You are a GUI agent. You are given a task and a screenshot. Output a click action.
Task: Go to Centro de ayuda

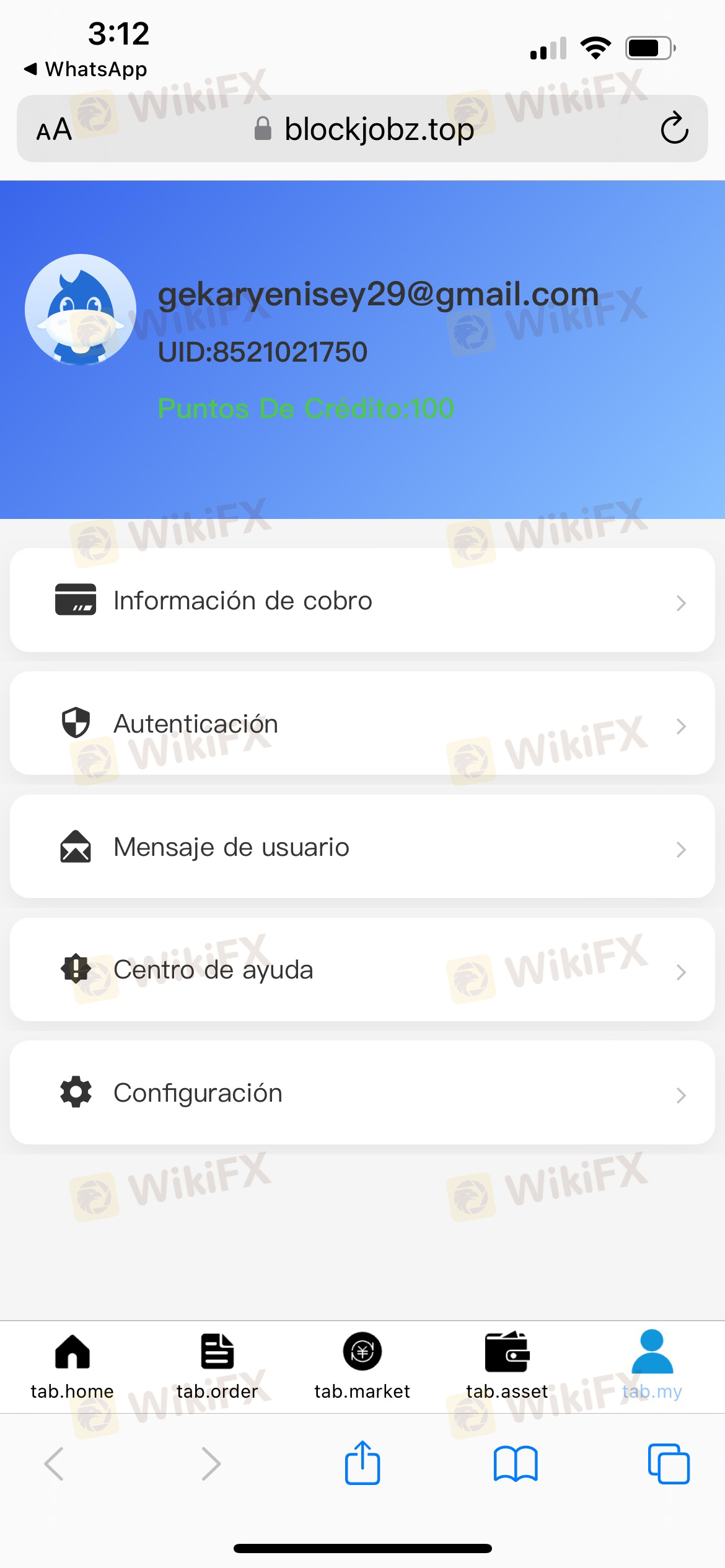[362, 970]
